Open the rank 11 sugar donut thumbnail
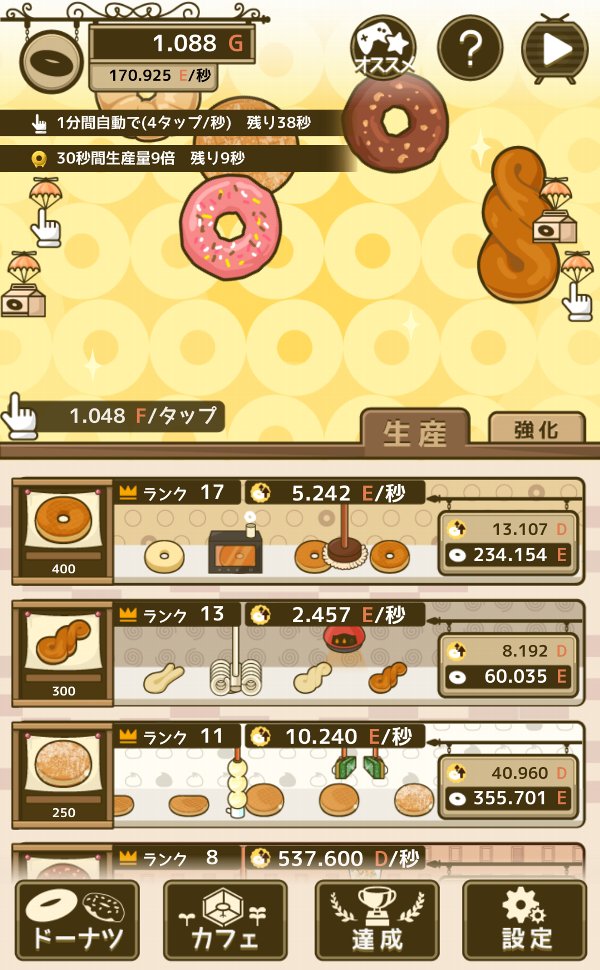 pyautogui.click(x=62, y=774)
